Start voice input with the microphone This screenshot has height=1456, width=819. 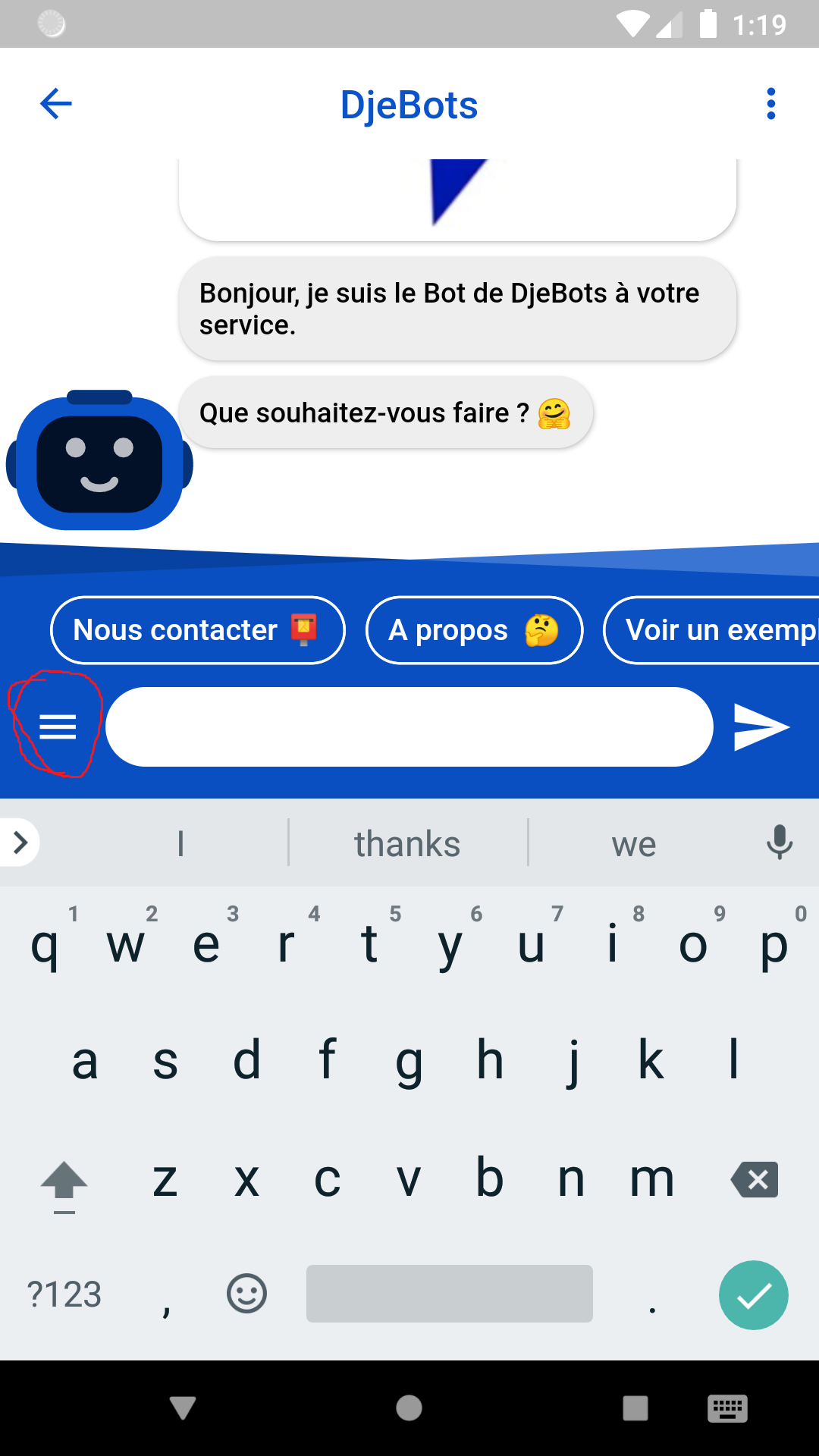(779, 843)
